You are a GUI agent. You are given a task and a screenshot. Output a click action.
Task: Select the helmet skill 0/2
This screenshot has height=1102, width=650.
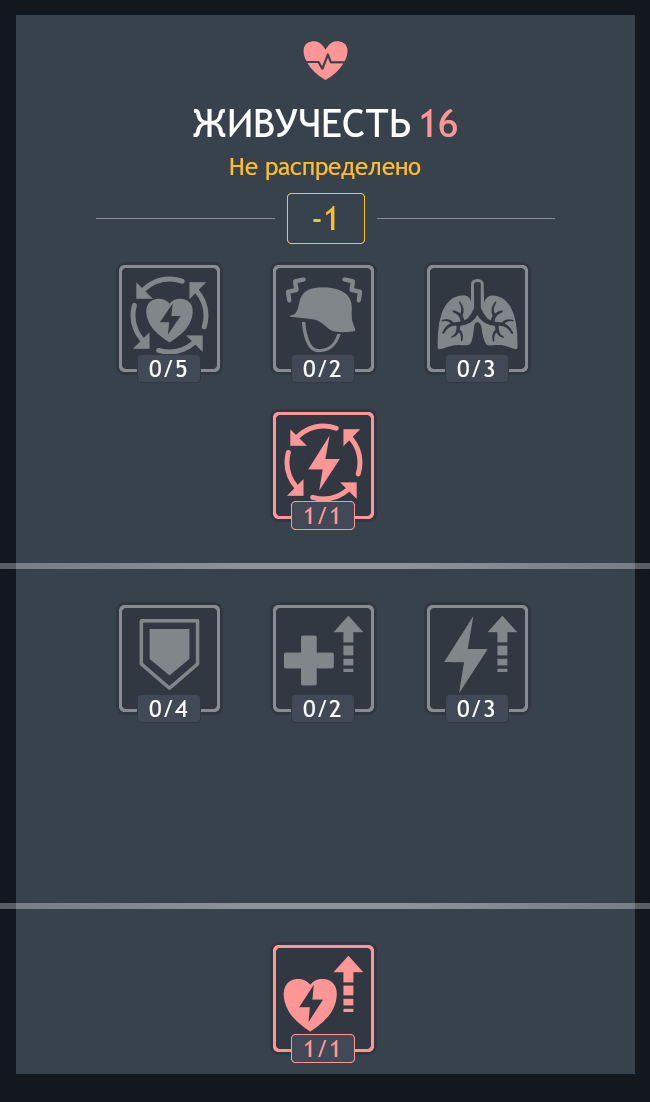323,318
